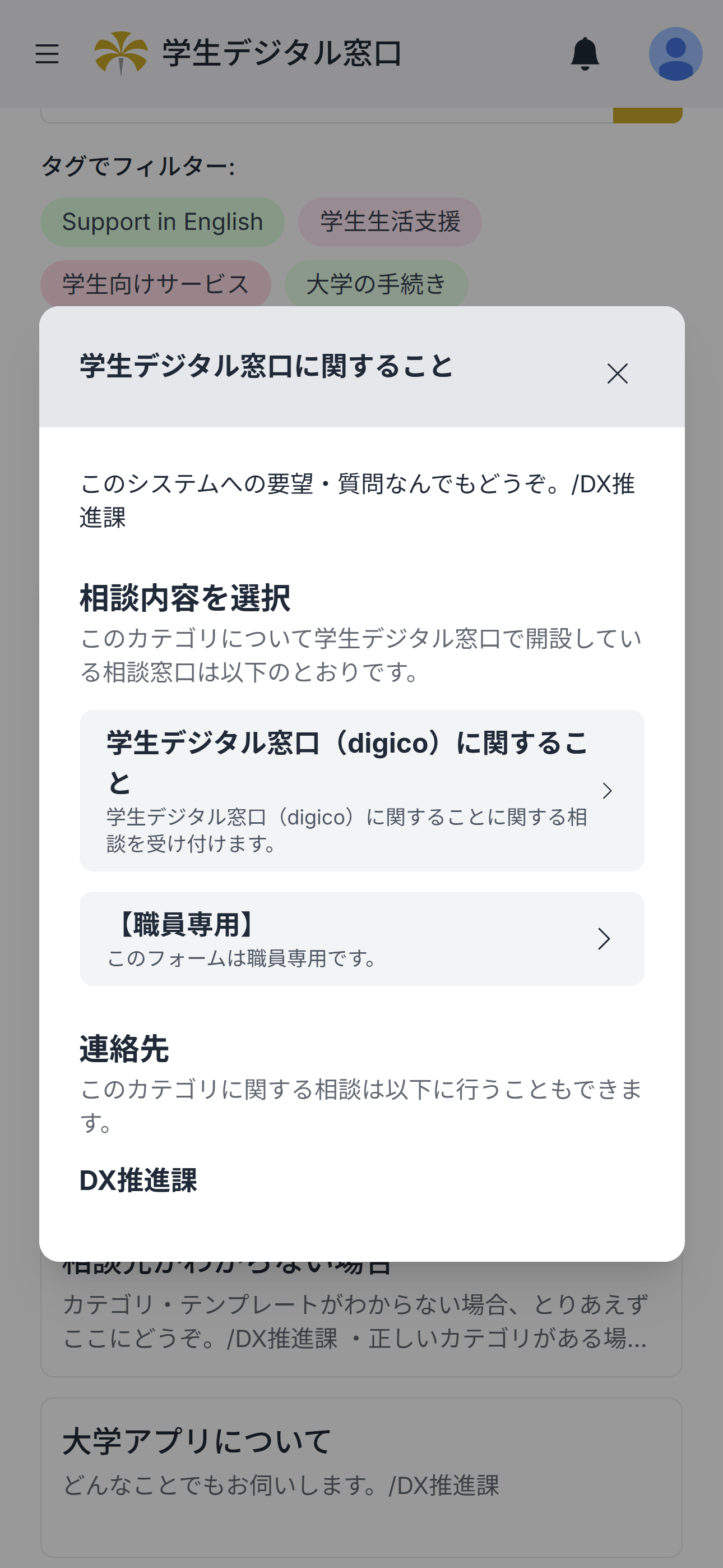The height and width of the screenshot is (1568, 723).
Task: Filter by Support in English tag
Action: 163,222
